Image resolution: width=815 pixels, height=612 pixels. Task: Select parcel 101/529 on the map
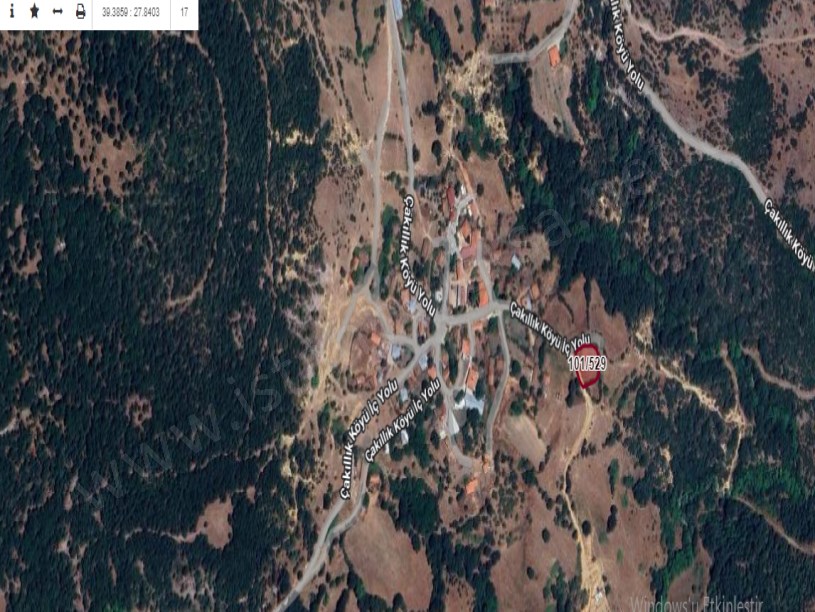point(588,362)
